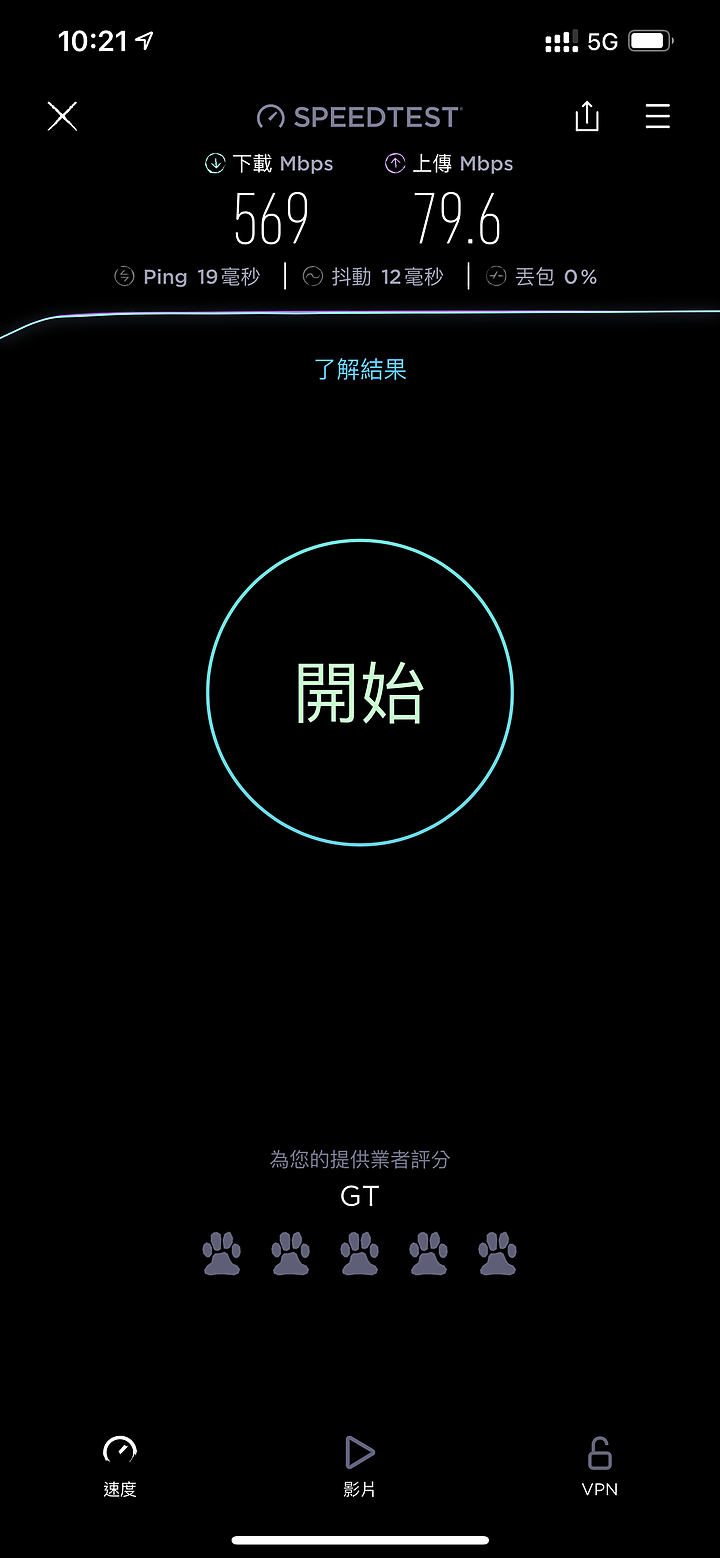This screenshot has width=720, height=1558.
Task: Open the hamburger menu
Action: pyautogui.click(x=657, y=117)
